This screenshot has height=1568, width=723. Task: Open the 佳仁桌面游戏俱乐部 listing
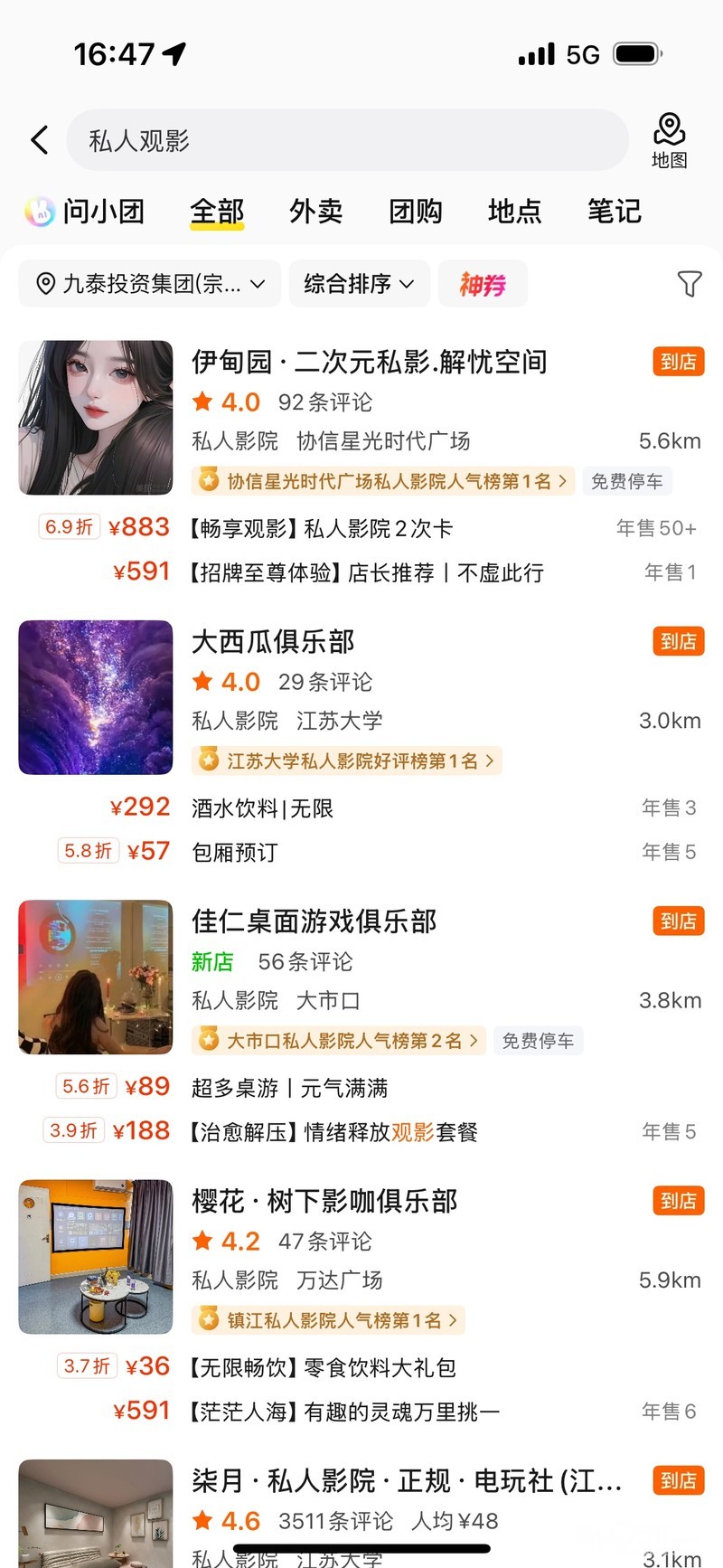pos(314,921)
